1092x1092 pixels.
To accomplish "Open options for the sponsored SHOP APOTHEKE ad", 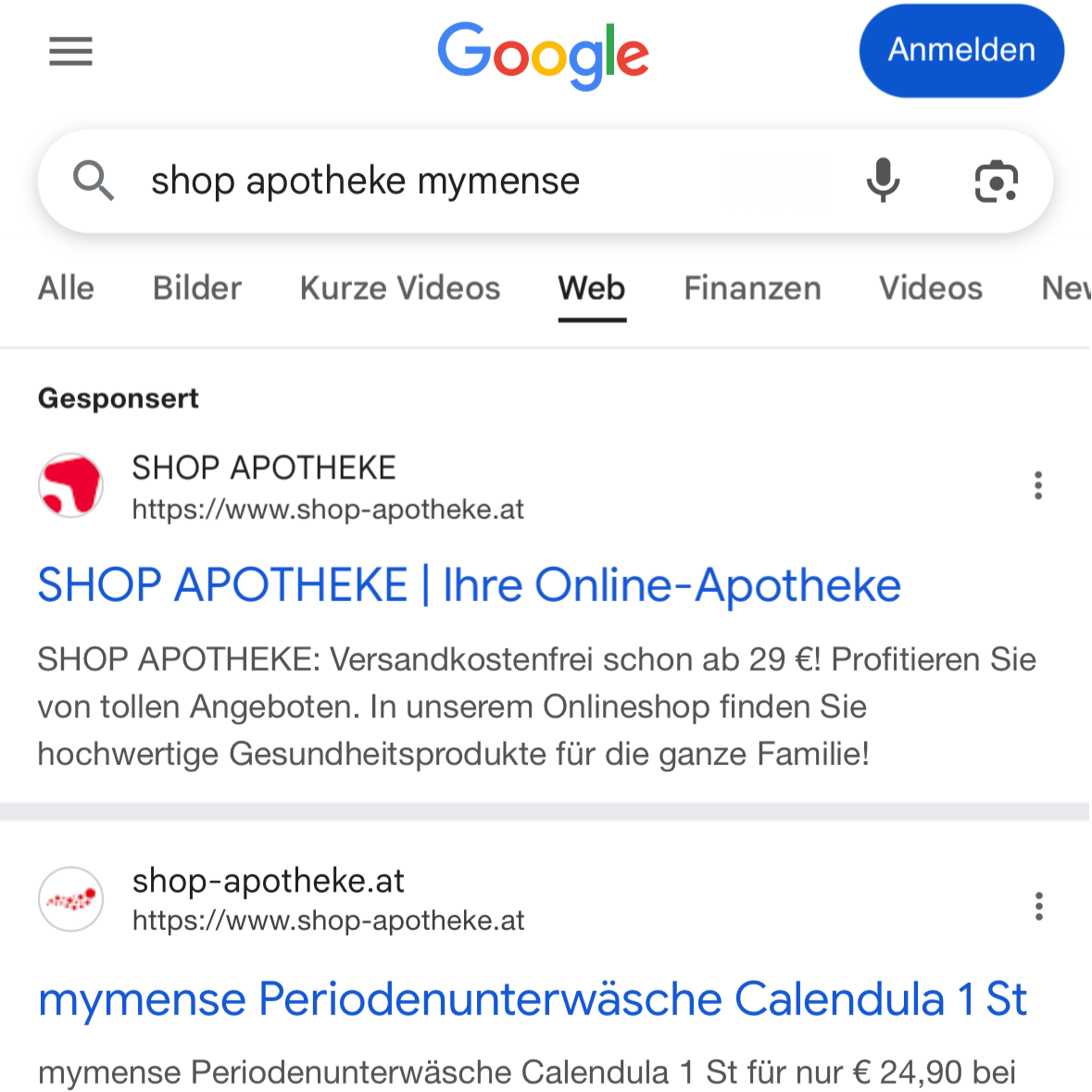I will [x=1038, y=485].
